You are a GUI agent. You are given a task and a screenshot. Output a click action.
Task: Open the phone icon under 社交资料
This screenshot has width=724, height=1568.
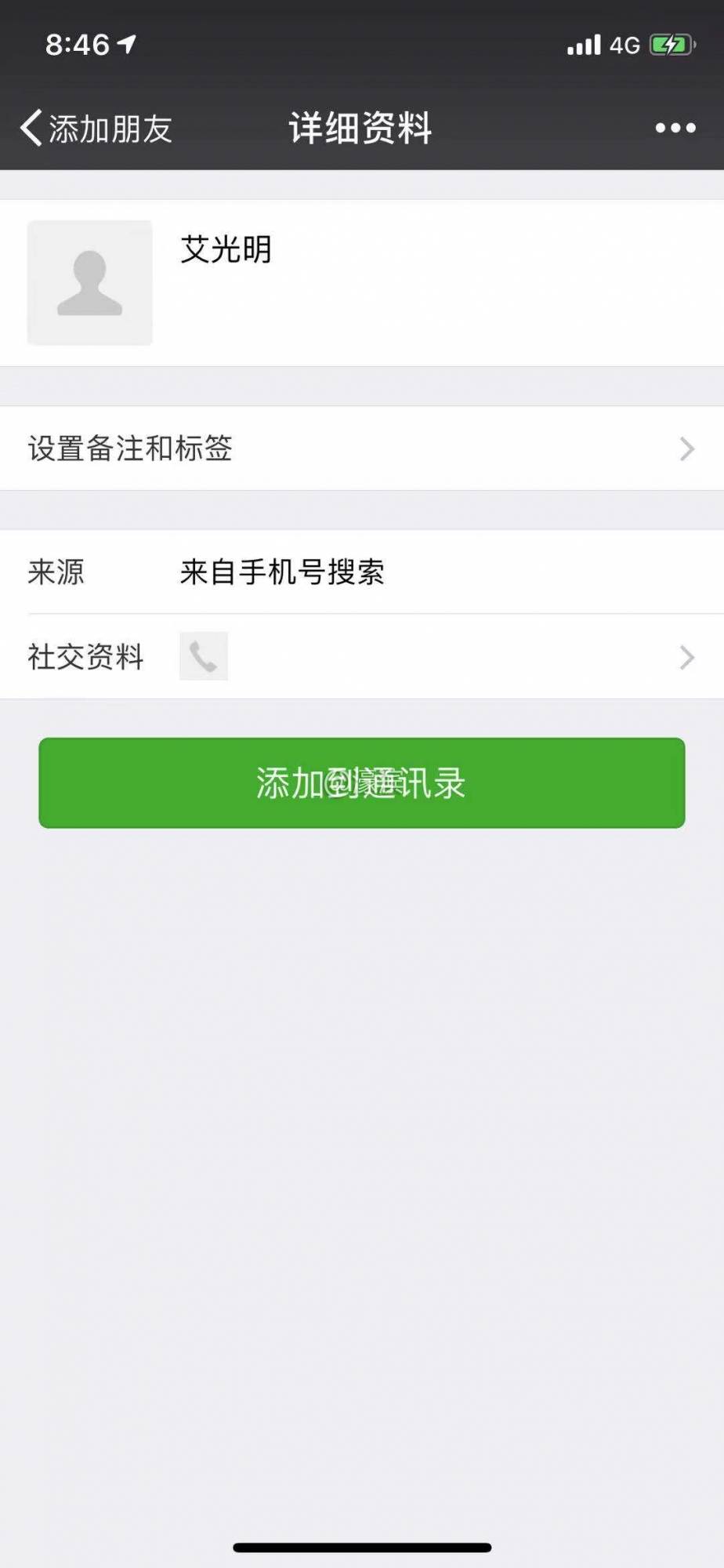point(203,656)
